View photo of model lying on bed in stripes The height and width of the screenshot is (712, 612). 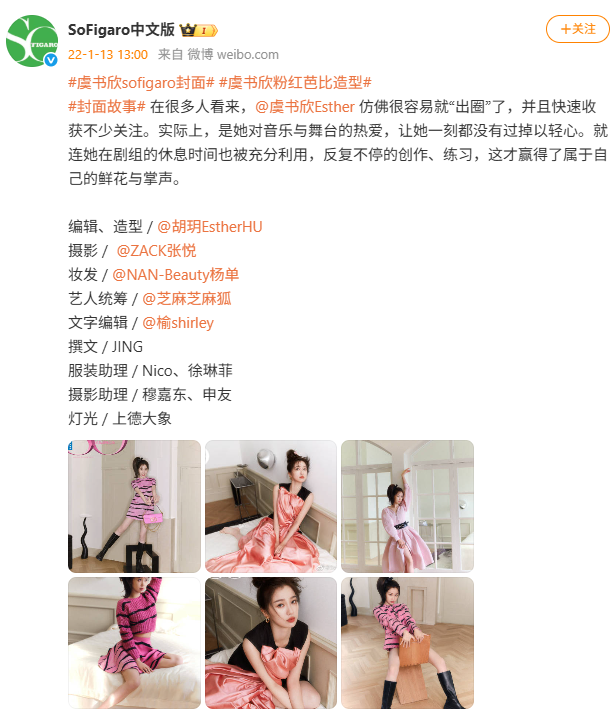(x=134, y=643)
